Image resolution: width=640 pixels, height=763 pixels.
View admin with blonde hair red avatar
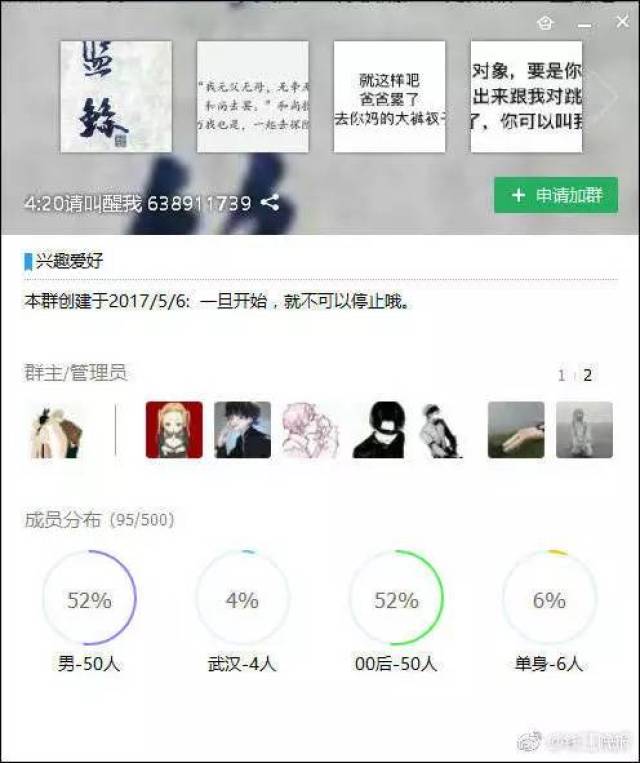point(174,430)
